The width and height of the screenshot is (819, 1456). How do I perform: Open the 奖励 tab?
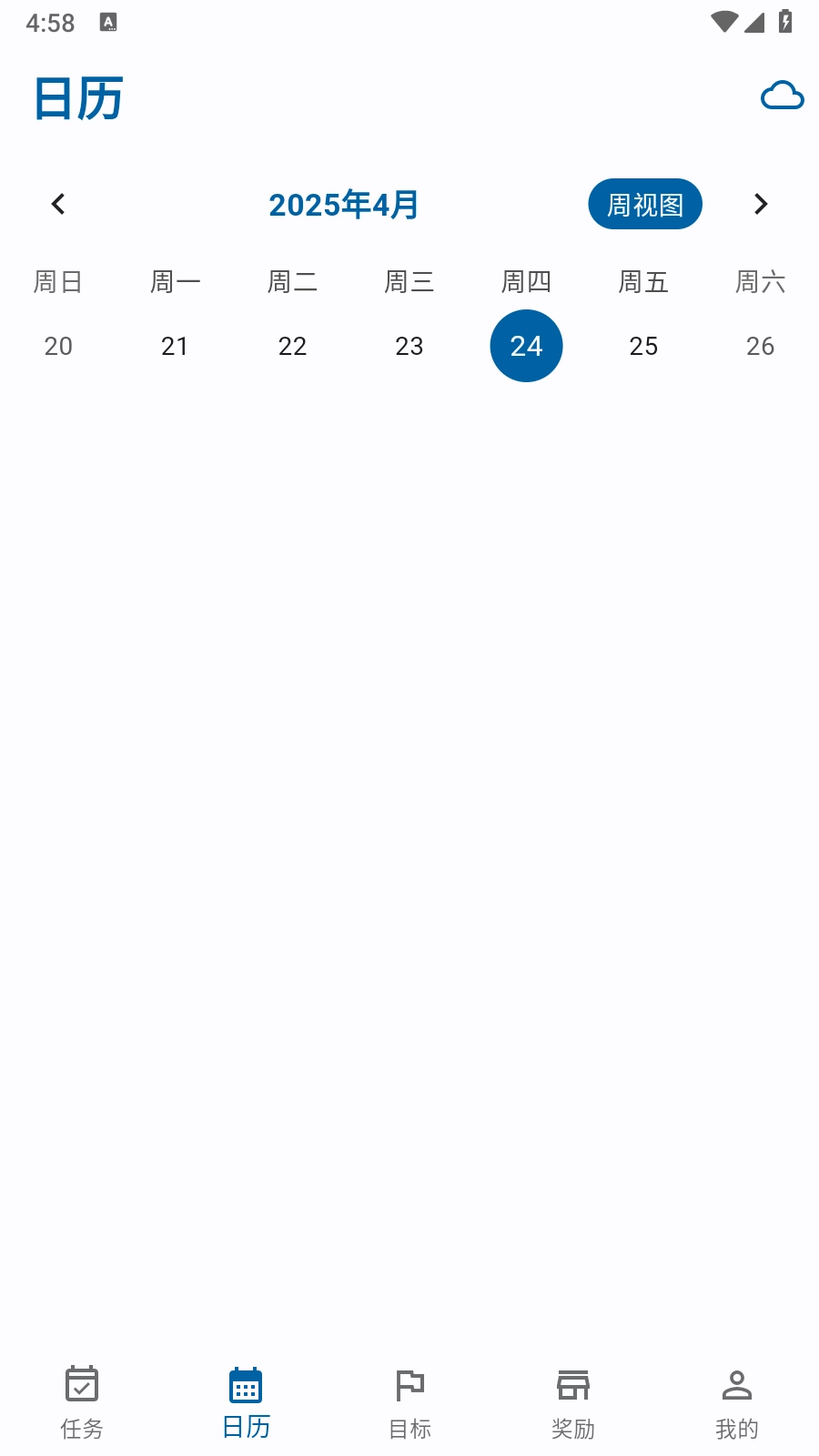pos(573,1402)
